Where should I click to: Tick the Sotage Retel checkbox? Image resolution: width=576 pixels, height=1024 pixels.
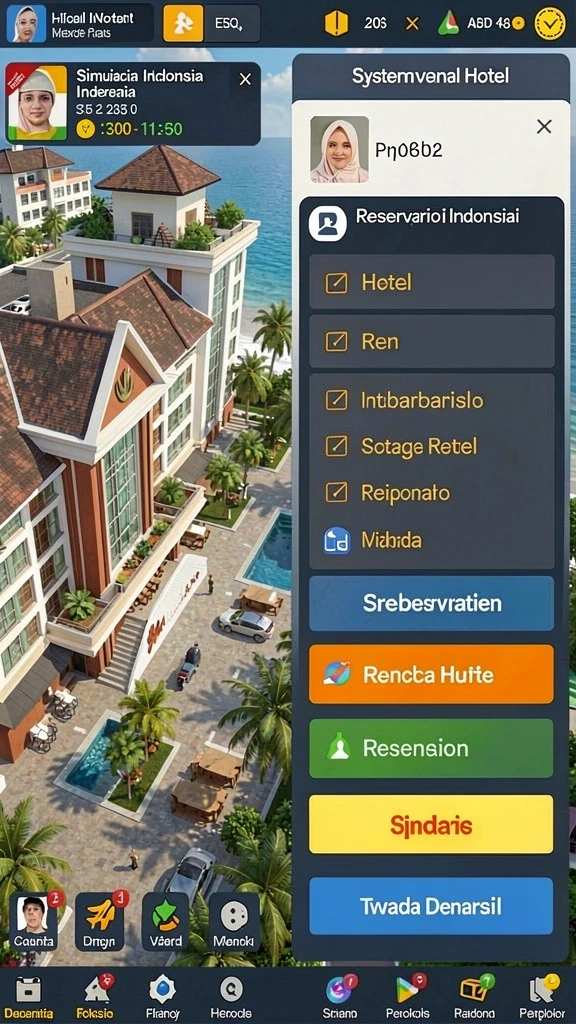[336, 446]
